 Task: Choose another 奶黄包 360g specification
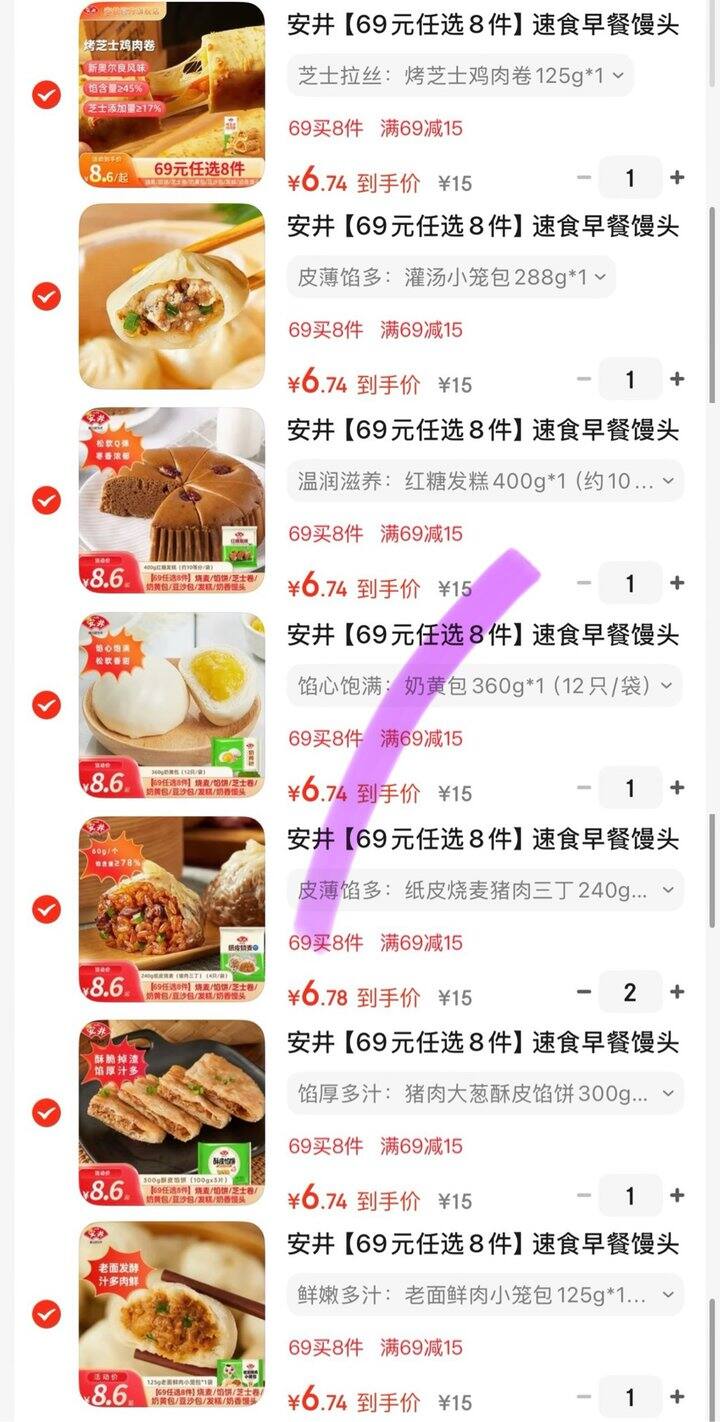(x=485, y=686)
